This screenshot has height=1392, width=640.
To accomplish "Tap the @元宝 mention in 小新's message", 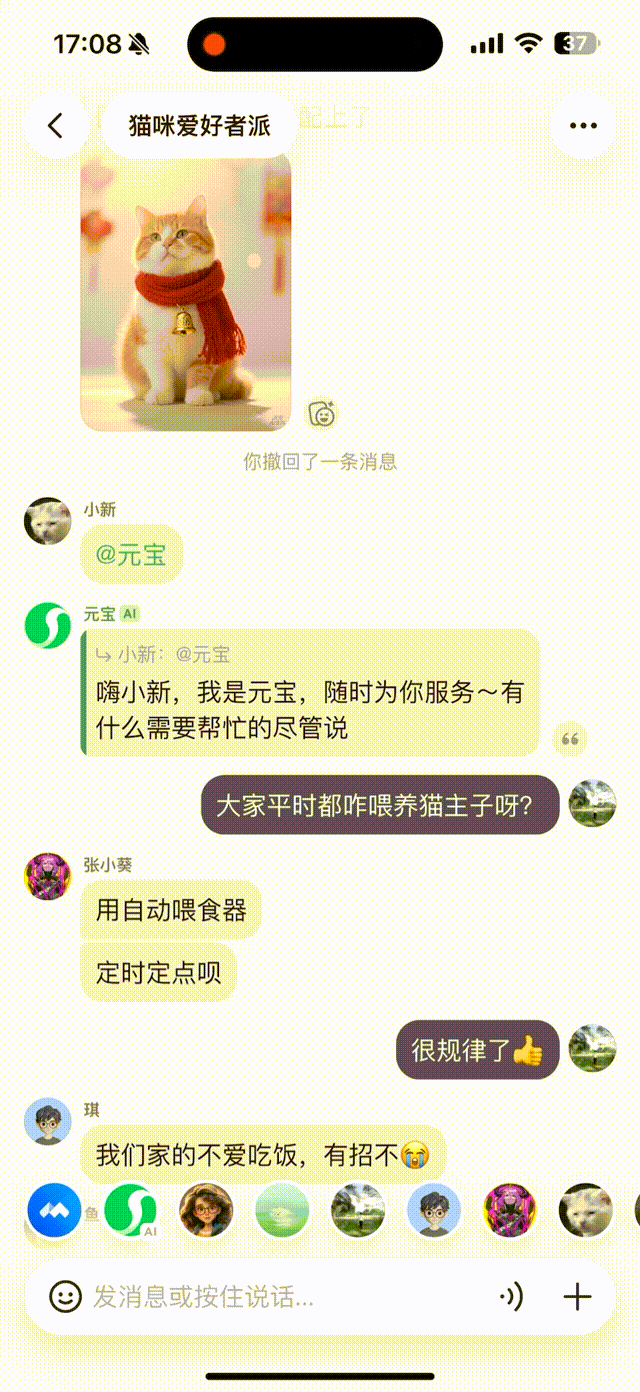I will pyautogui.click(x=131, y=555).
